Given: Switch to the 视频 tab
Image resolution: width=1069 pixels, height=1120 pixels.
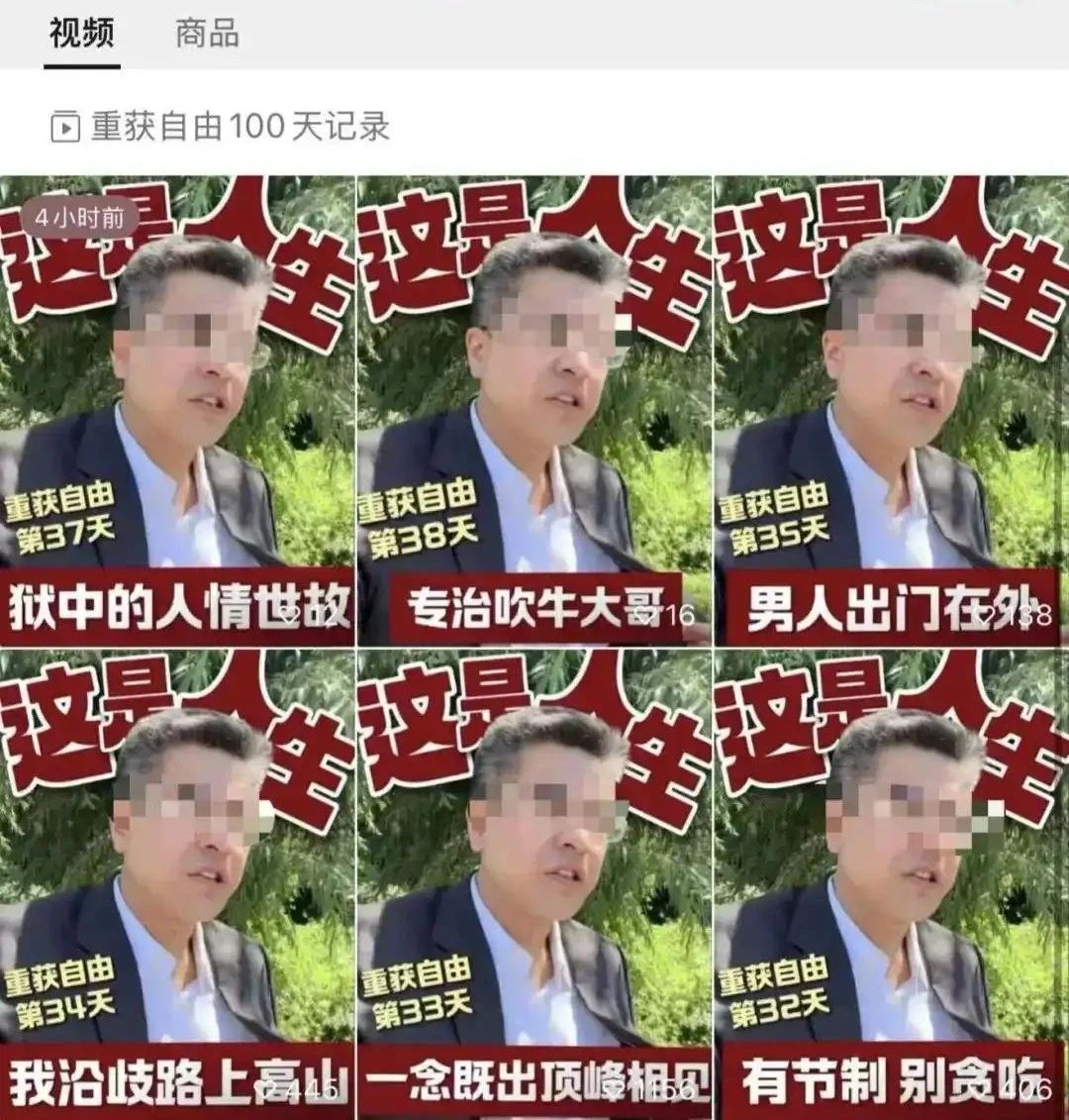Looking at the screenshot, I should (81, 34).
